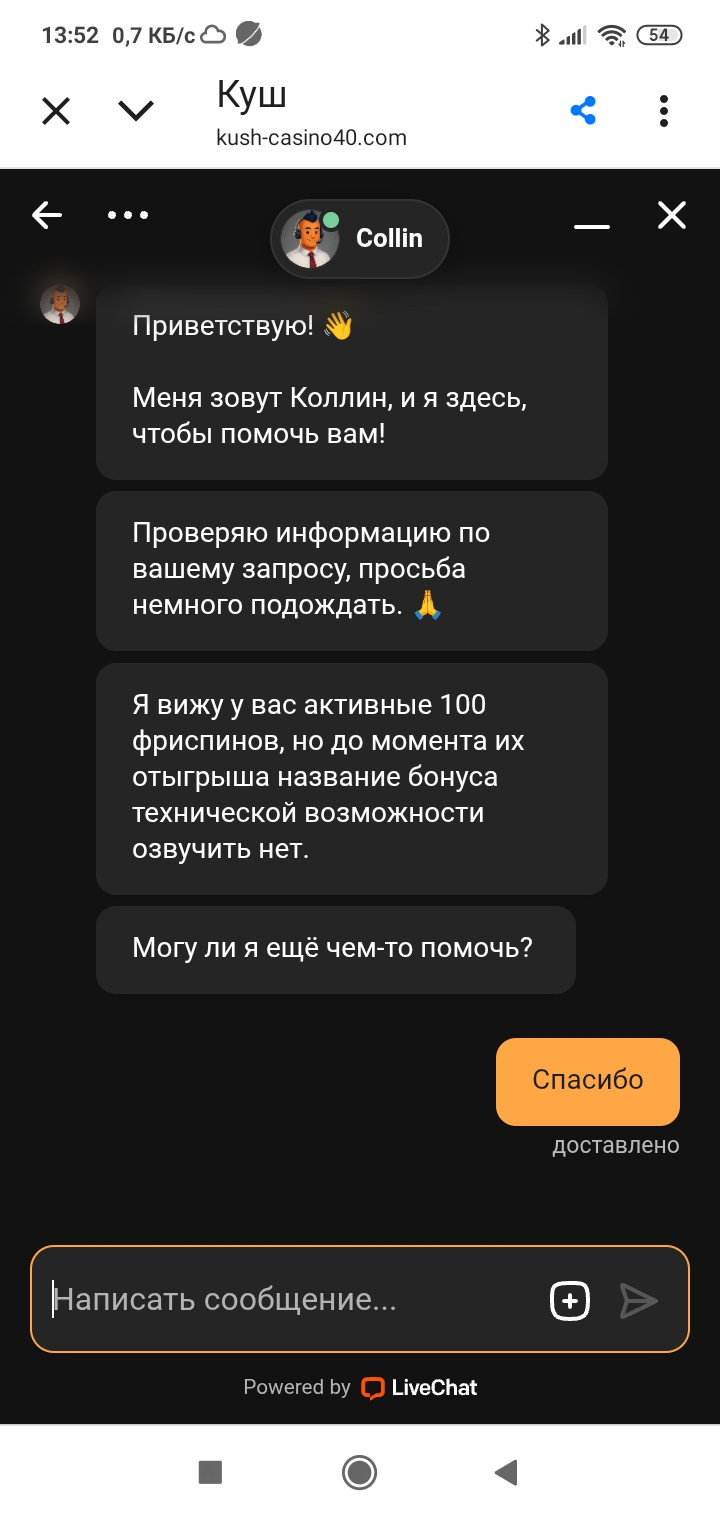
Task: Send the message with the arrow icon
Action: coord(639,1300)
